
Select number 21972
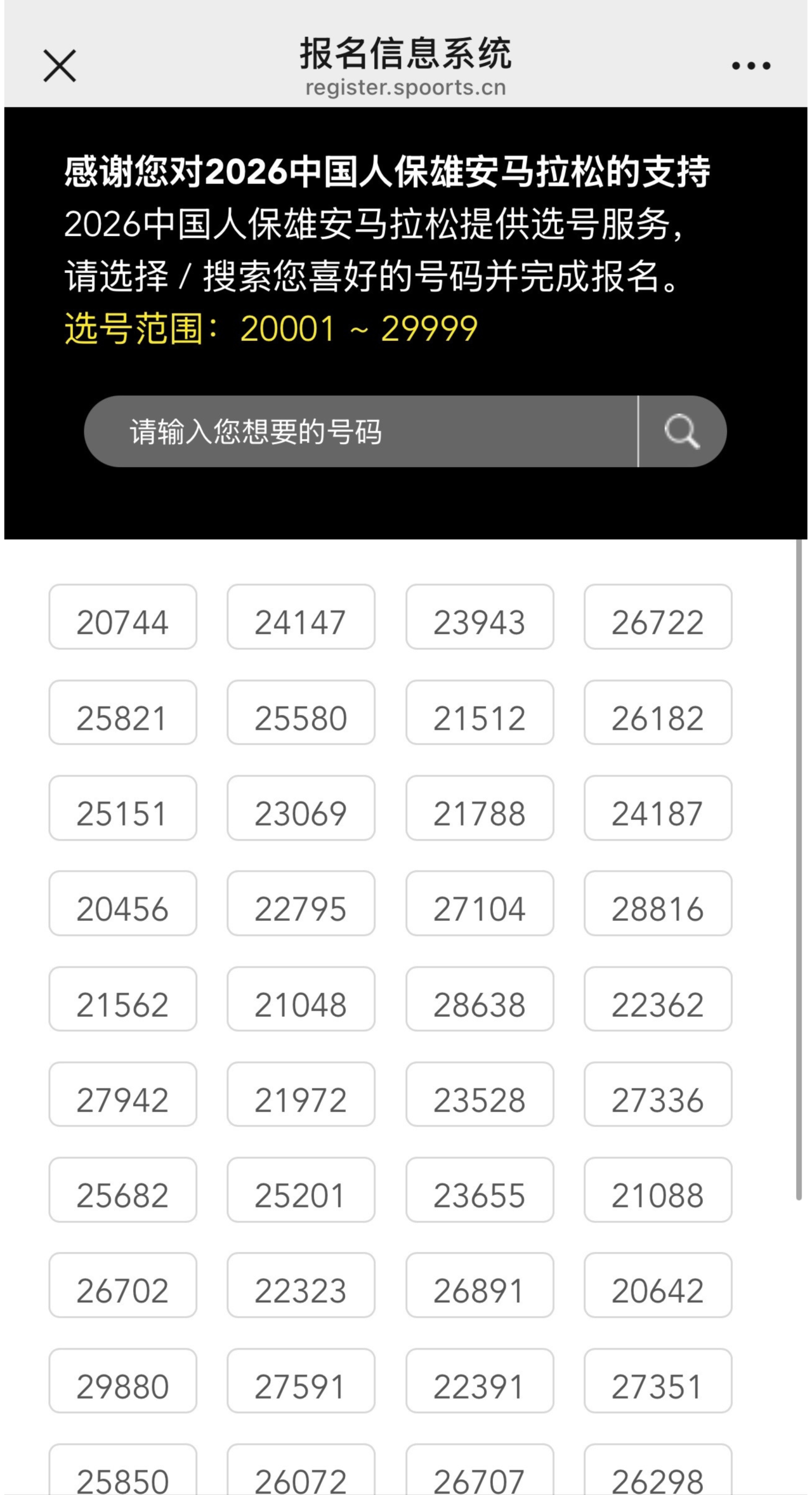pyautogui.click(x=301, y=1095)
